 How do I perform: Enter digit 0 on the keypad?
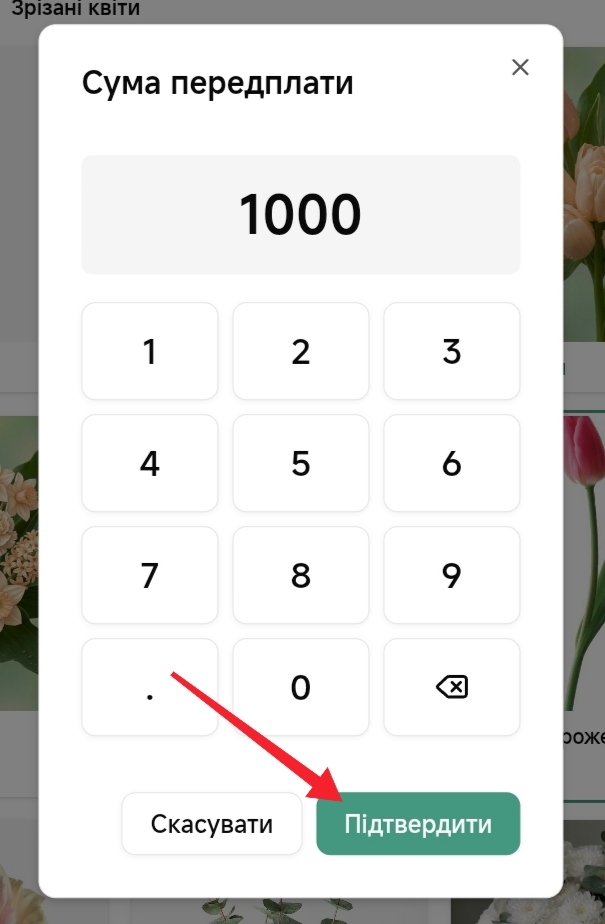click(x=301, y=687)
